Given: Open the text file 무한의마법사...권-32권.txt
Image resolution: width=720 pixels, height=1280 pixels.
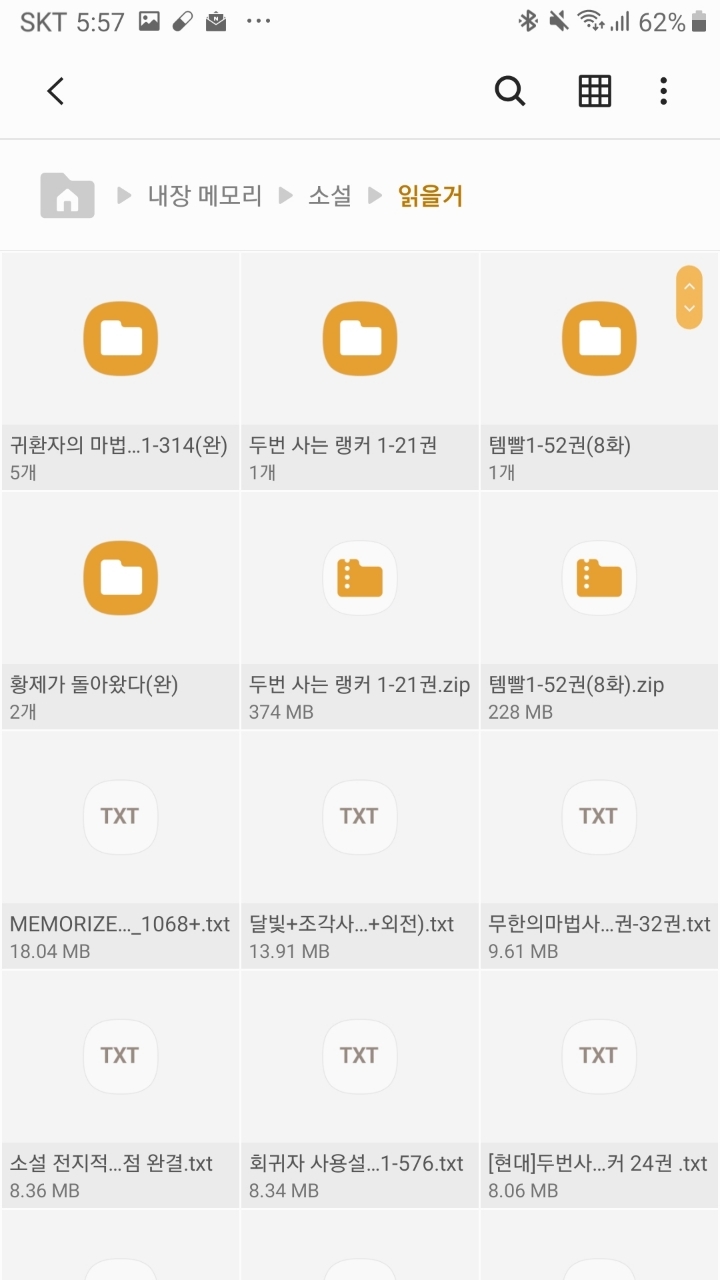Looking at the screenshot, I should tap(599, 849).
